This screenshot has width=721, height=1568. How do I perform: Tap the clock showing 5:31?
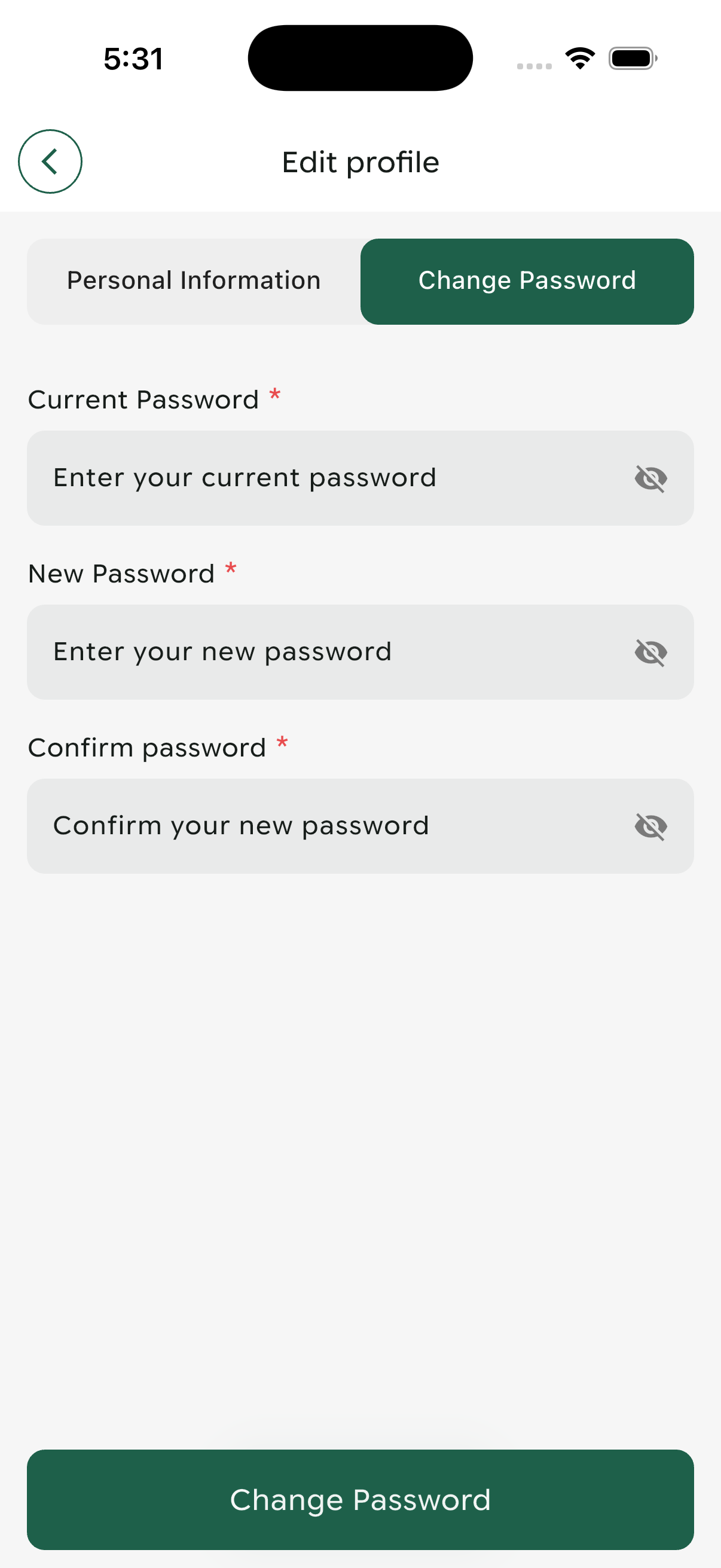click(x=133, y=58)
